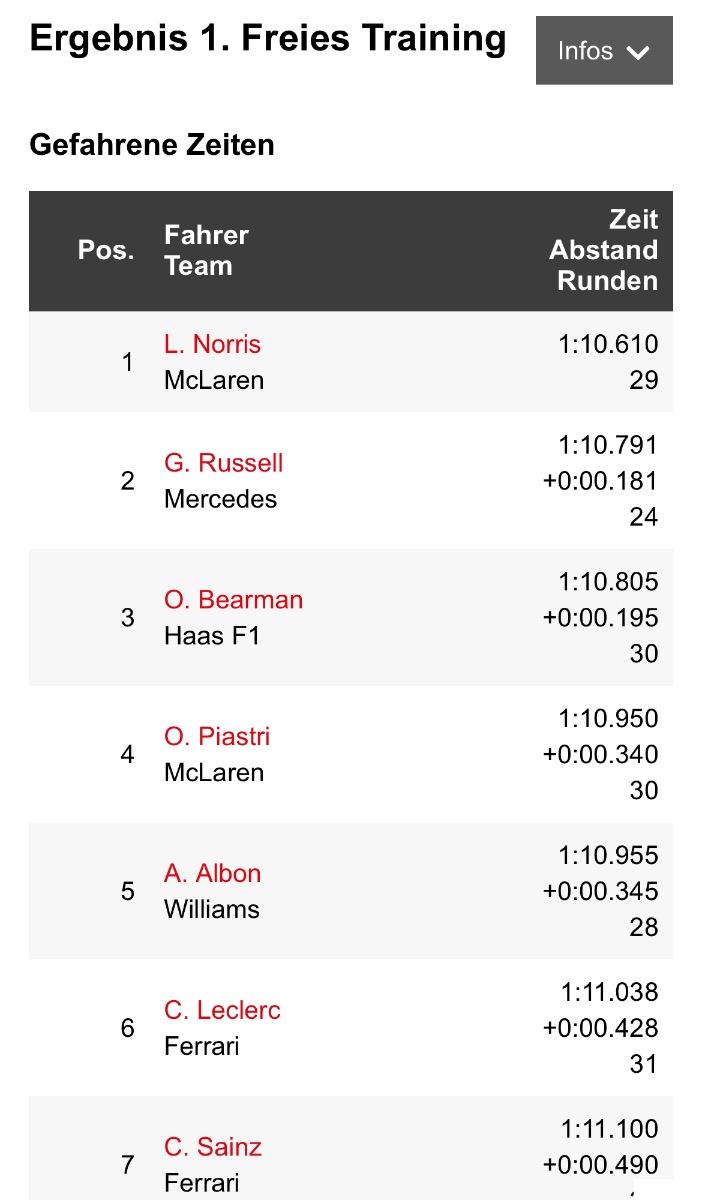Open driver L. Norris link
Viewport: 702px width, 1200px height.
tap(212, 345)
